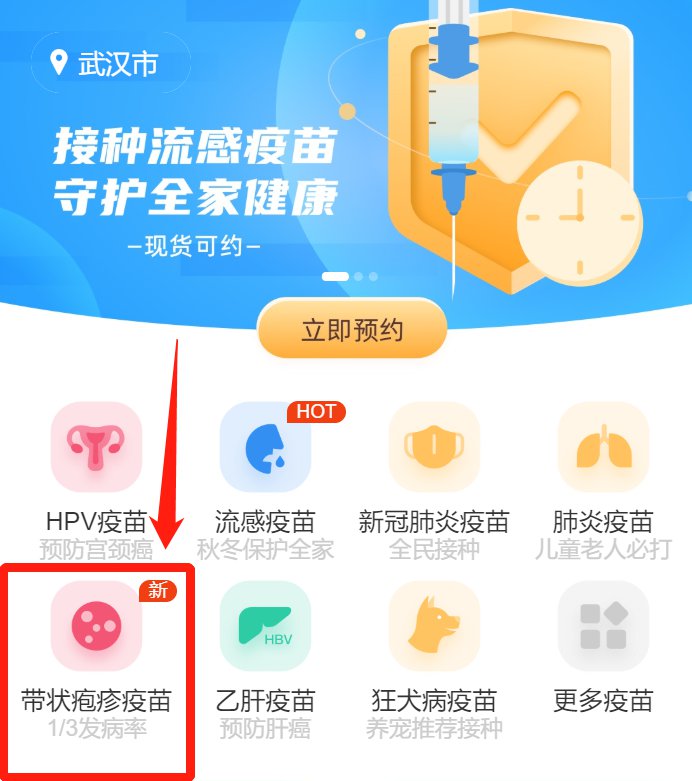Open 新冠肺炎疫苗 entry
This screenshot has width=692, height=781.
[434, 449]
